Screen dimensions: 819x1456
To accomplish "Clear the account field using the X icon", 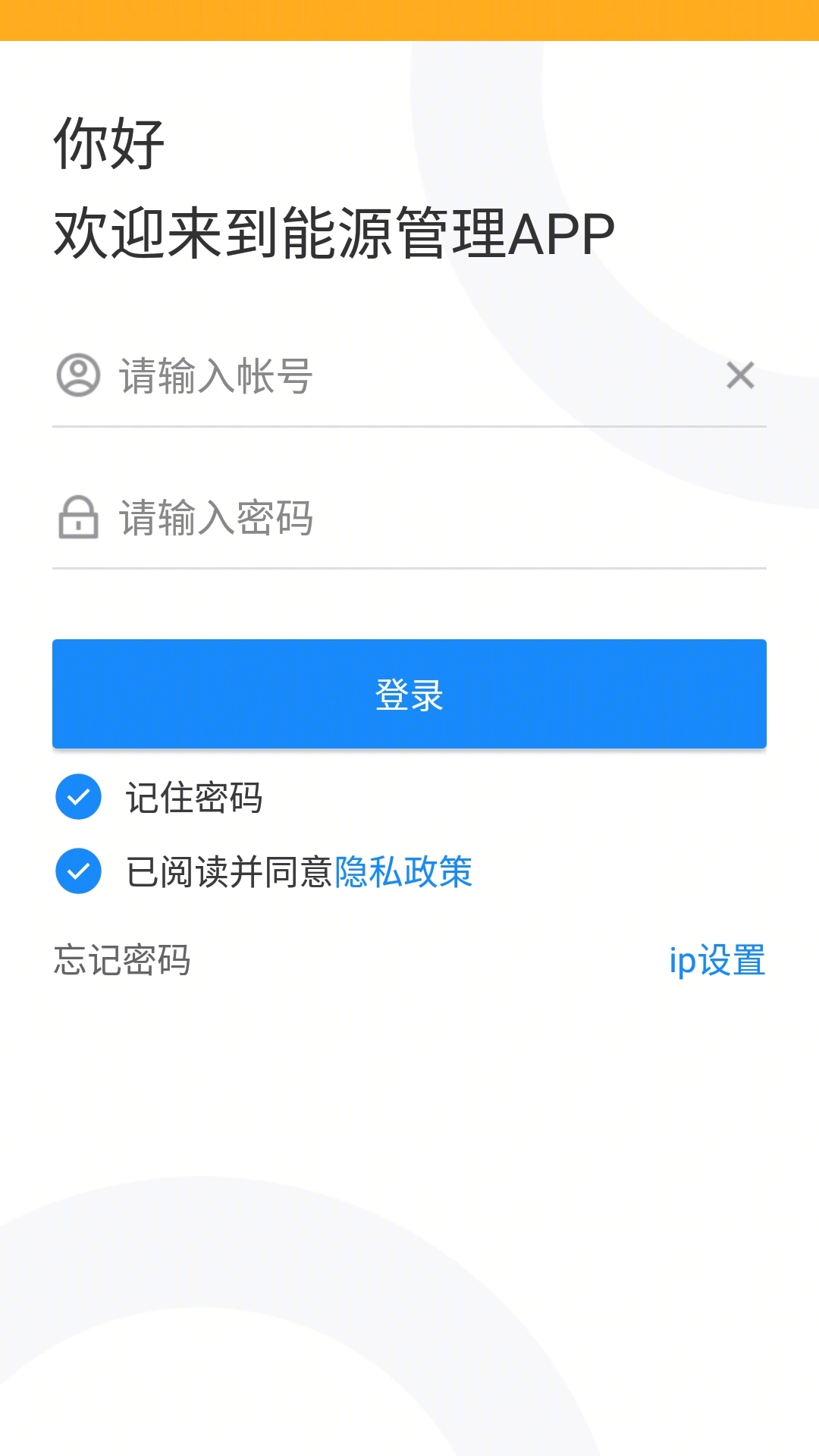I will pyautogui.click(x=739, y=375).
